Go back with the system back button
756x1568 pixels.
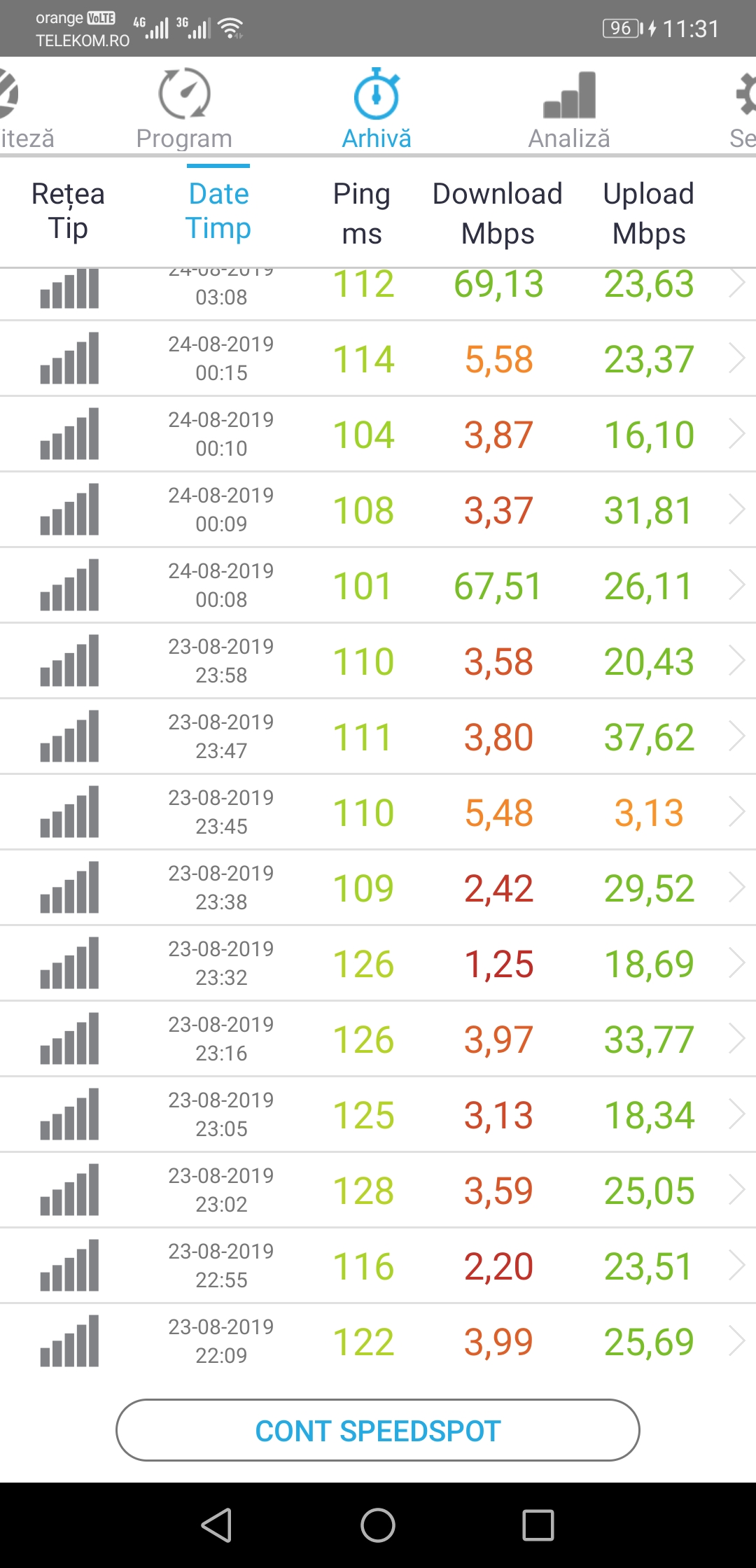pos(217,1525)
